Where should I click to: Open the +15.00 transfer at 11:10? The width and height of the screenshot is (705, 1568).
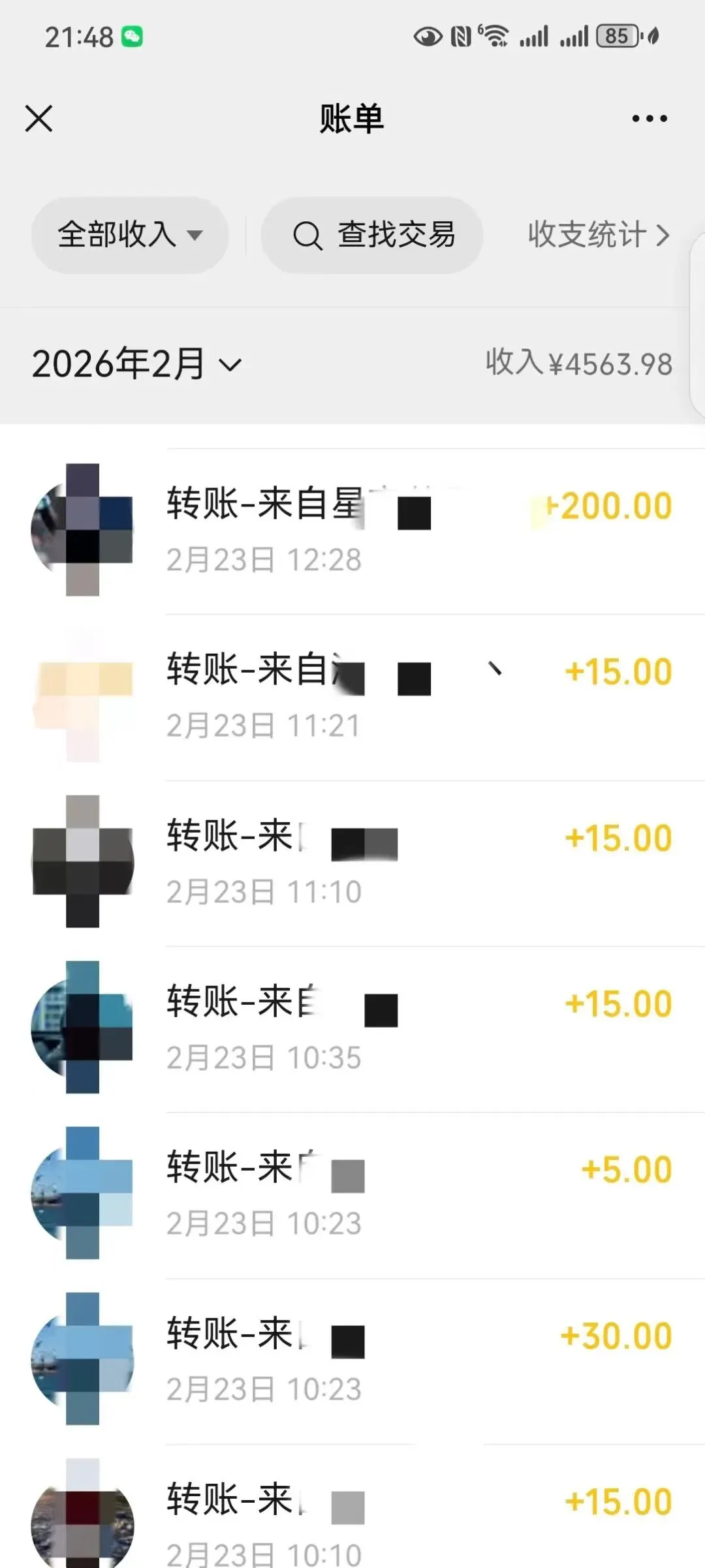point(418,863)
